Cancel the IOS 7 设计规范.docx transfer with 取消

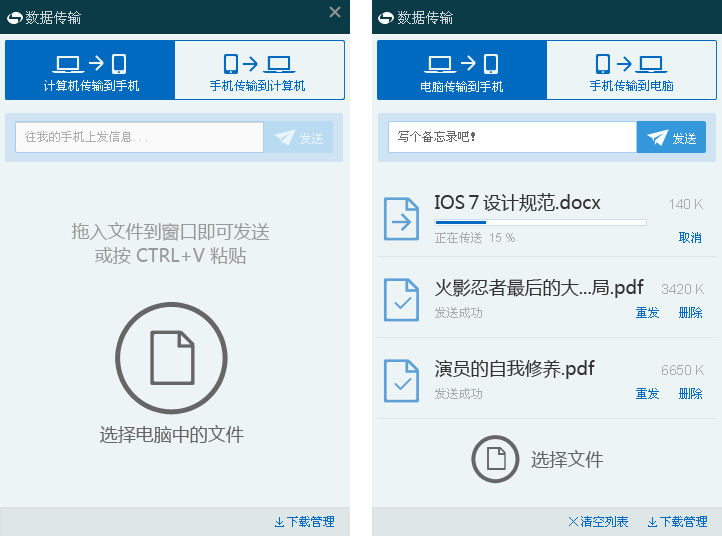(690, 238)
